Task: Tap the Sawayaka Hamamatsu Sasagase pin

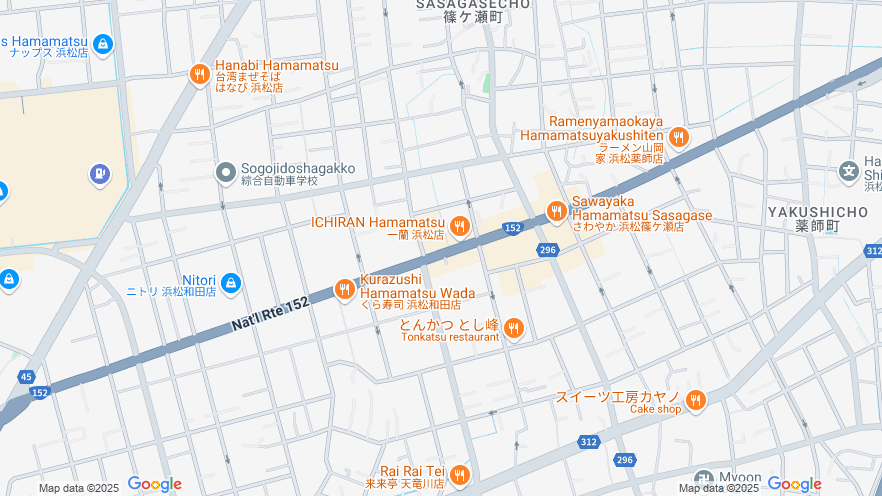Action: [x=557, y=212]
